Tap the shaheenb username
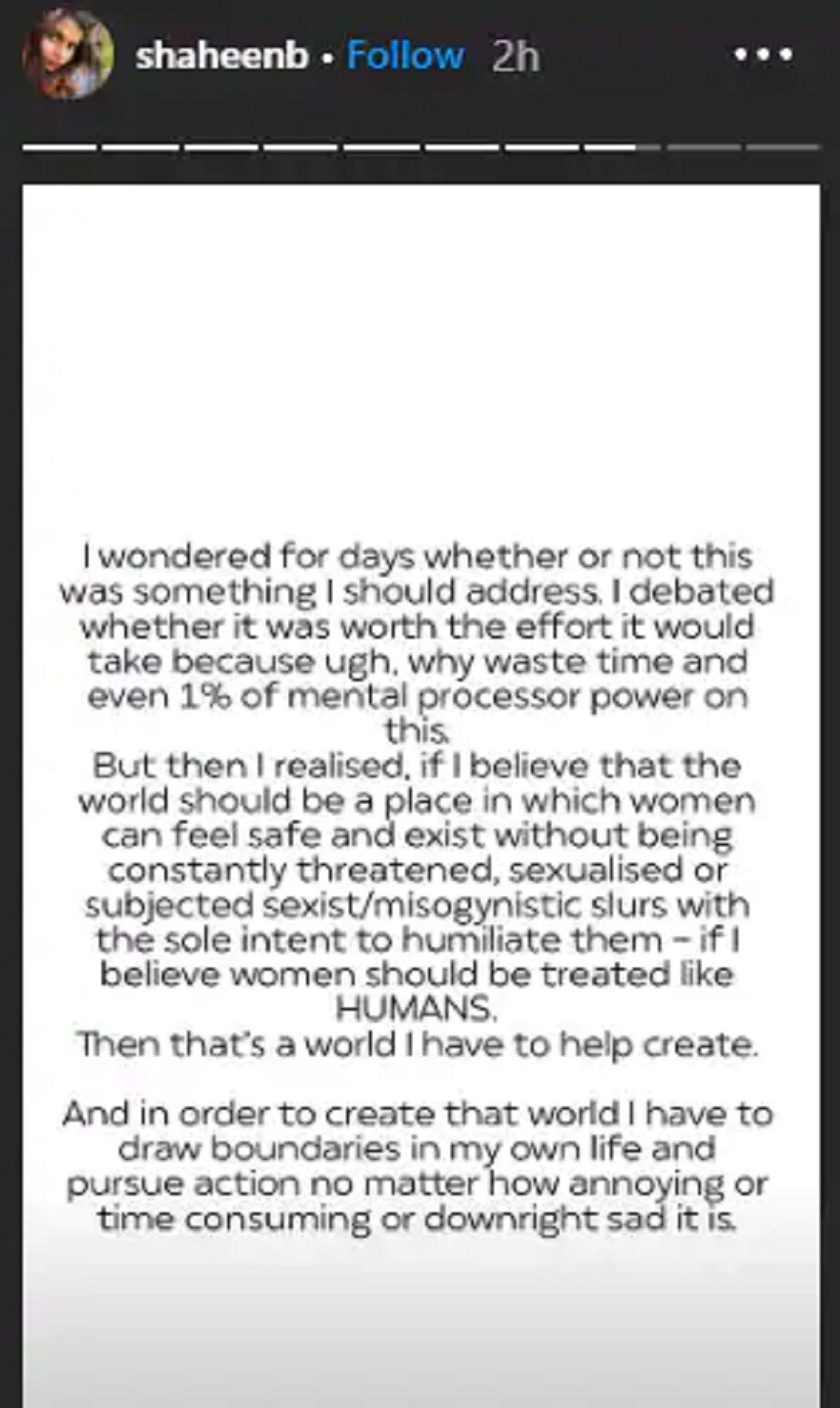Image resolution: width=840 pixels, height=1408 pixels. point(222,56)
